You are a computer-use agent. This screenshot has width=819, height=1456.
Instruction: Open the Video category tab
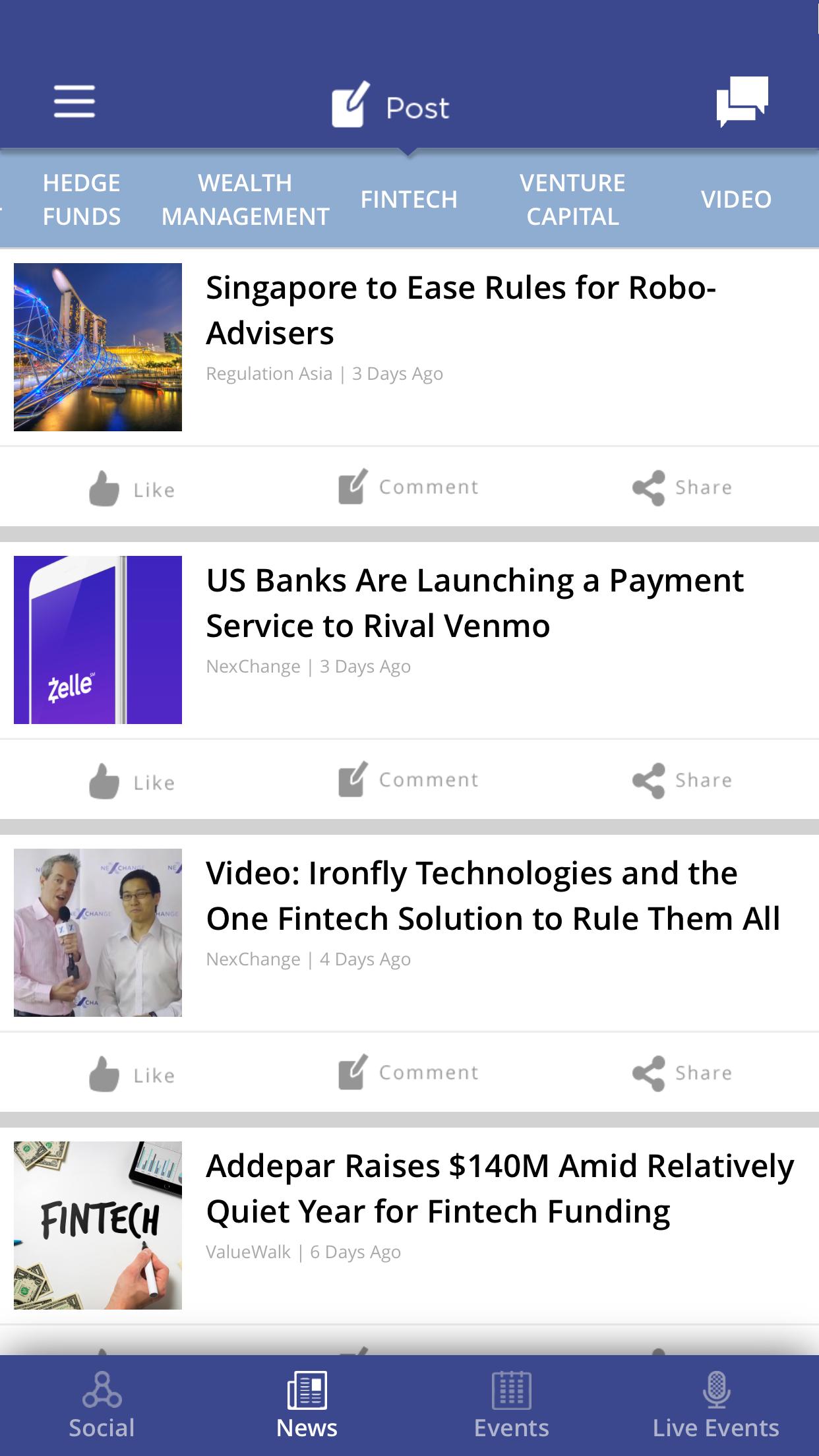coord(736,199)
